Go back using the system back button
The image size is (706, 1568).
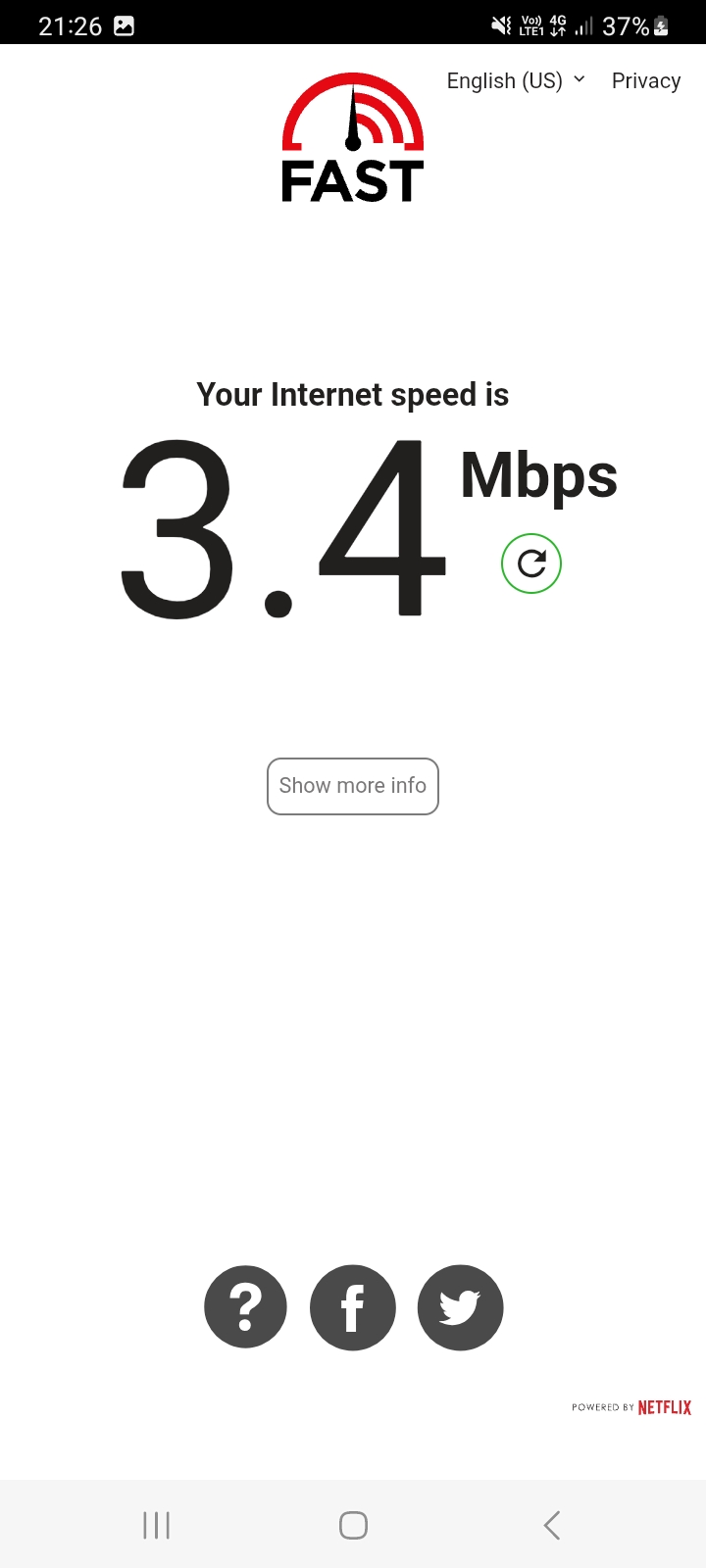tap(551, 1525)
